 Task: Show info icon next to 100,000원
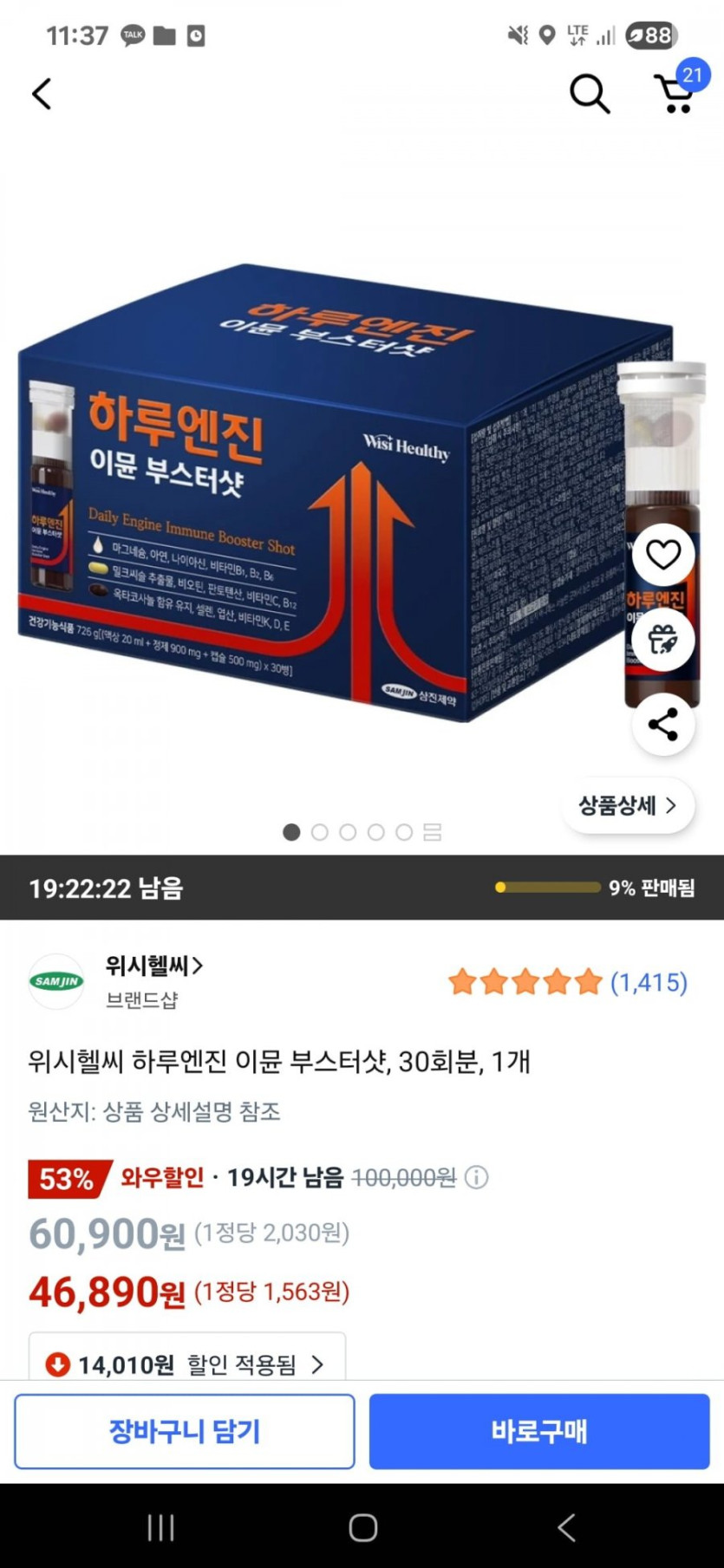coord(476,1177)
